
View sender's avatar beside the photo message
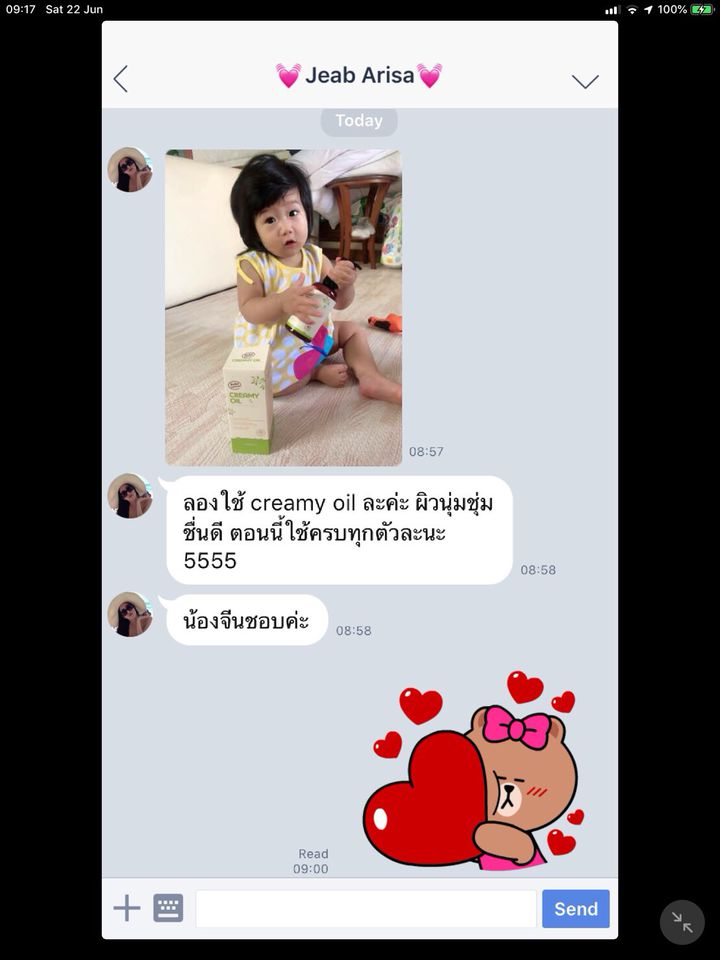[130, 169]
